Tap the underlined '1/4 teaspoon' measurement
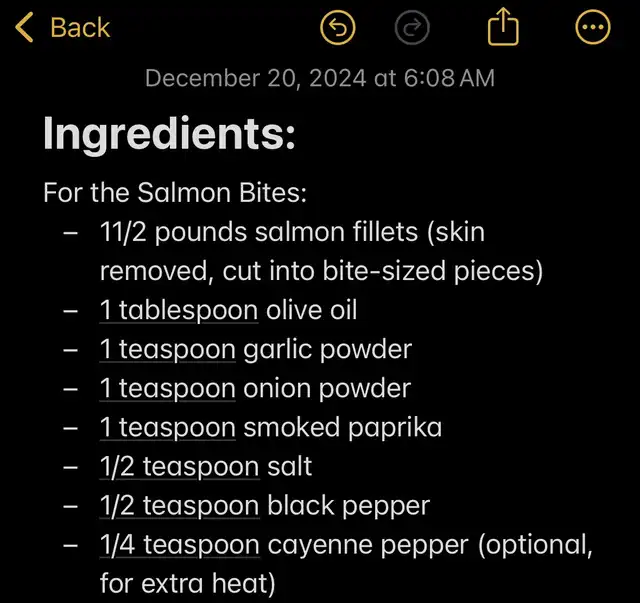This screenshot has height=603, width=640. (180, 545)
